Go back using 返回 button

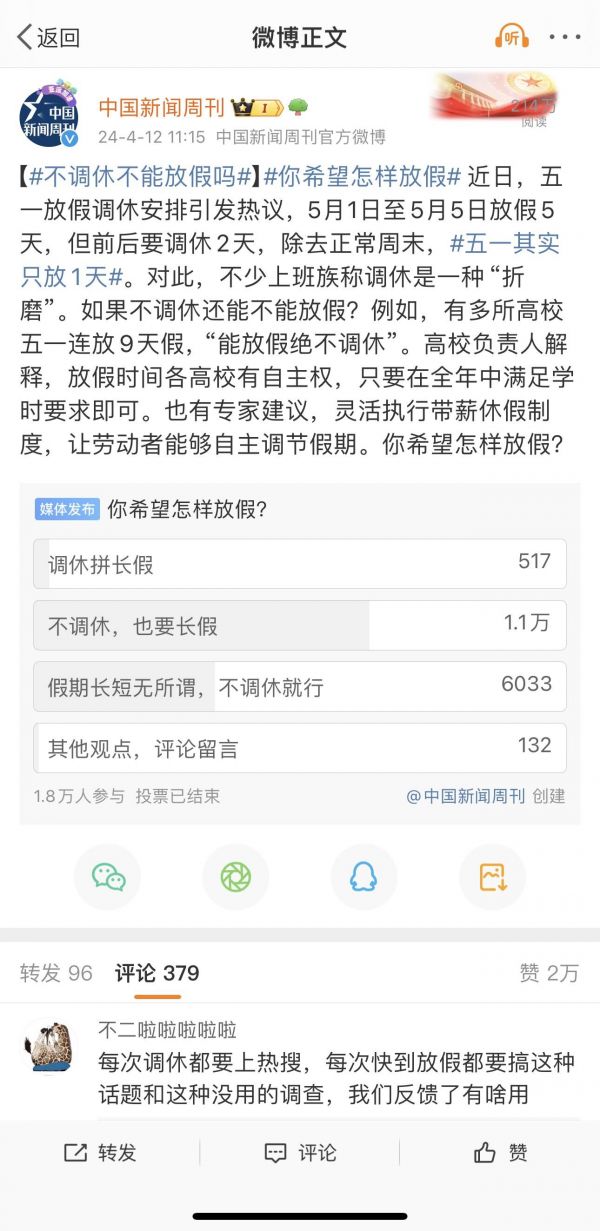48,38
